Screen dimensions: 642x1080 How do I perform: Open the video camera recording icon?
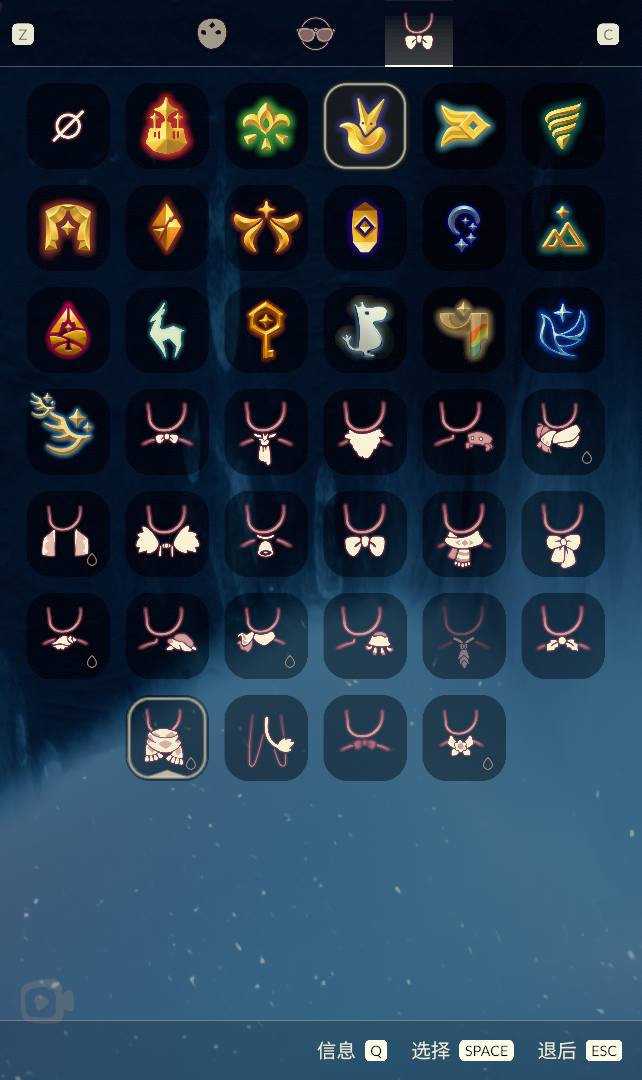46,1001
